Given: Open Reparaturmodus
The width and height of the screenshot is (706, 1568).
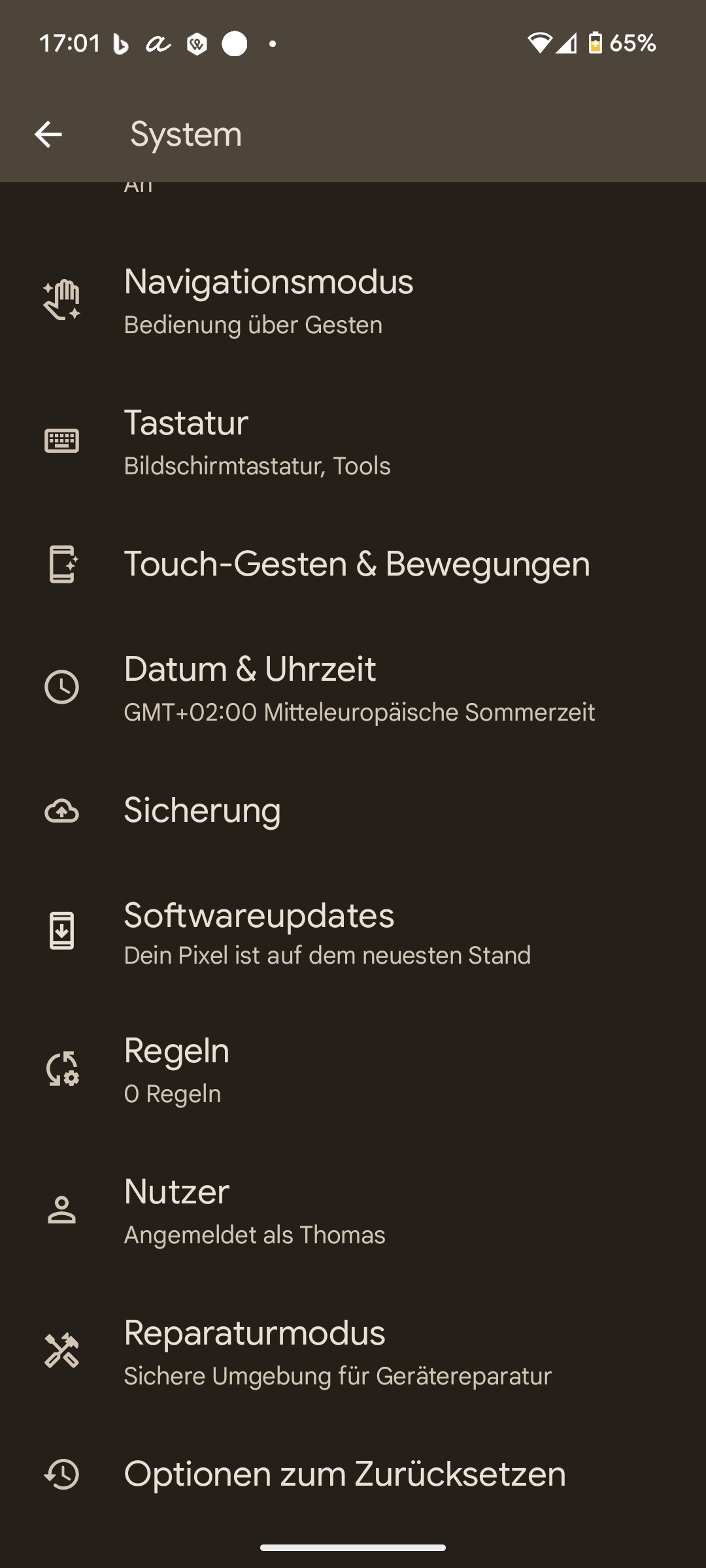Looking at the screenshot, I should (353, 1351).
